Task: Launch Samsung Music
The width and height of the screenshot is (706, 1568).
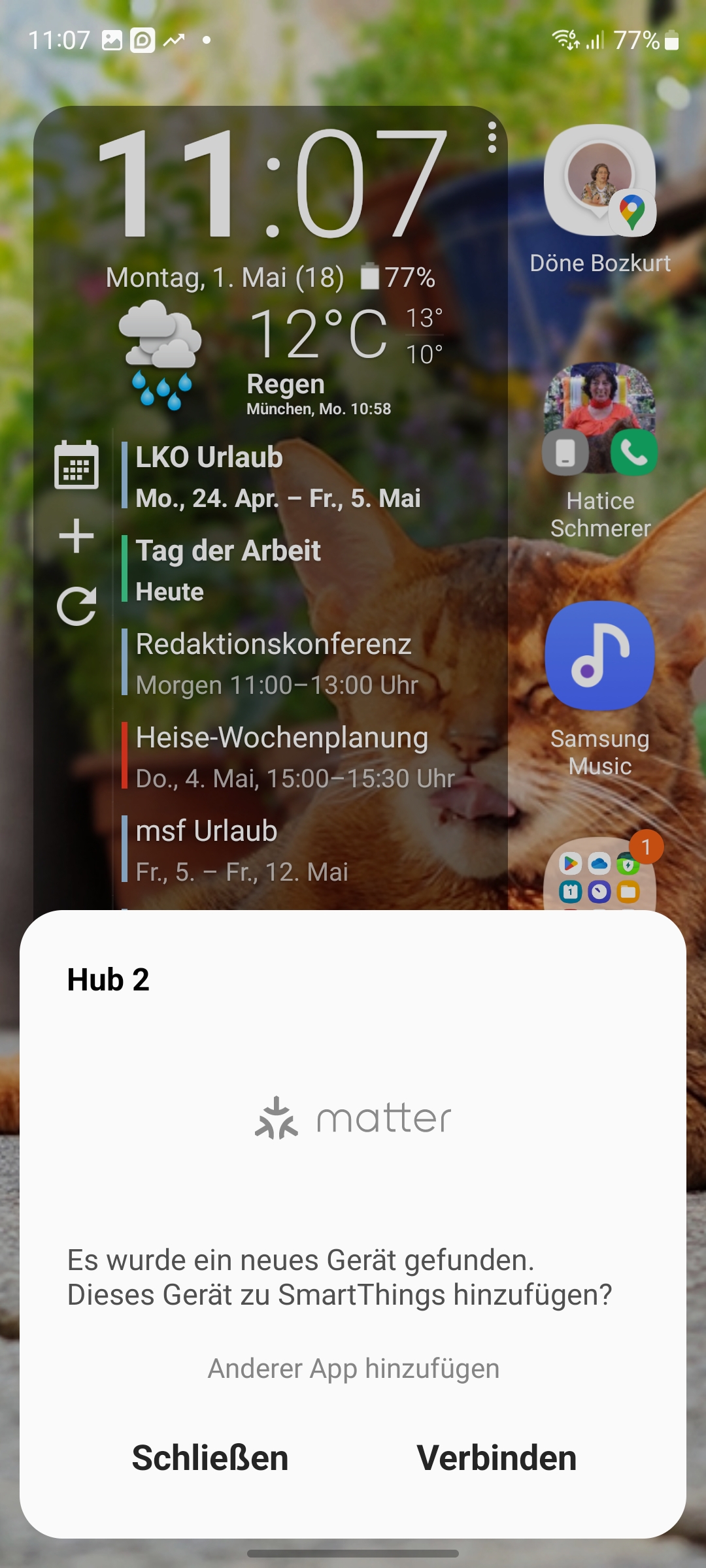Action: (599, 656)
